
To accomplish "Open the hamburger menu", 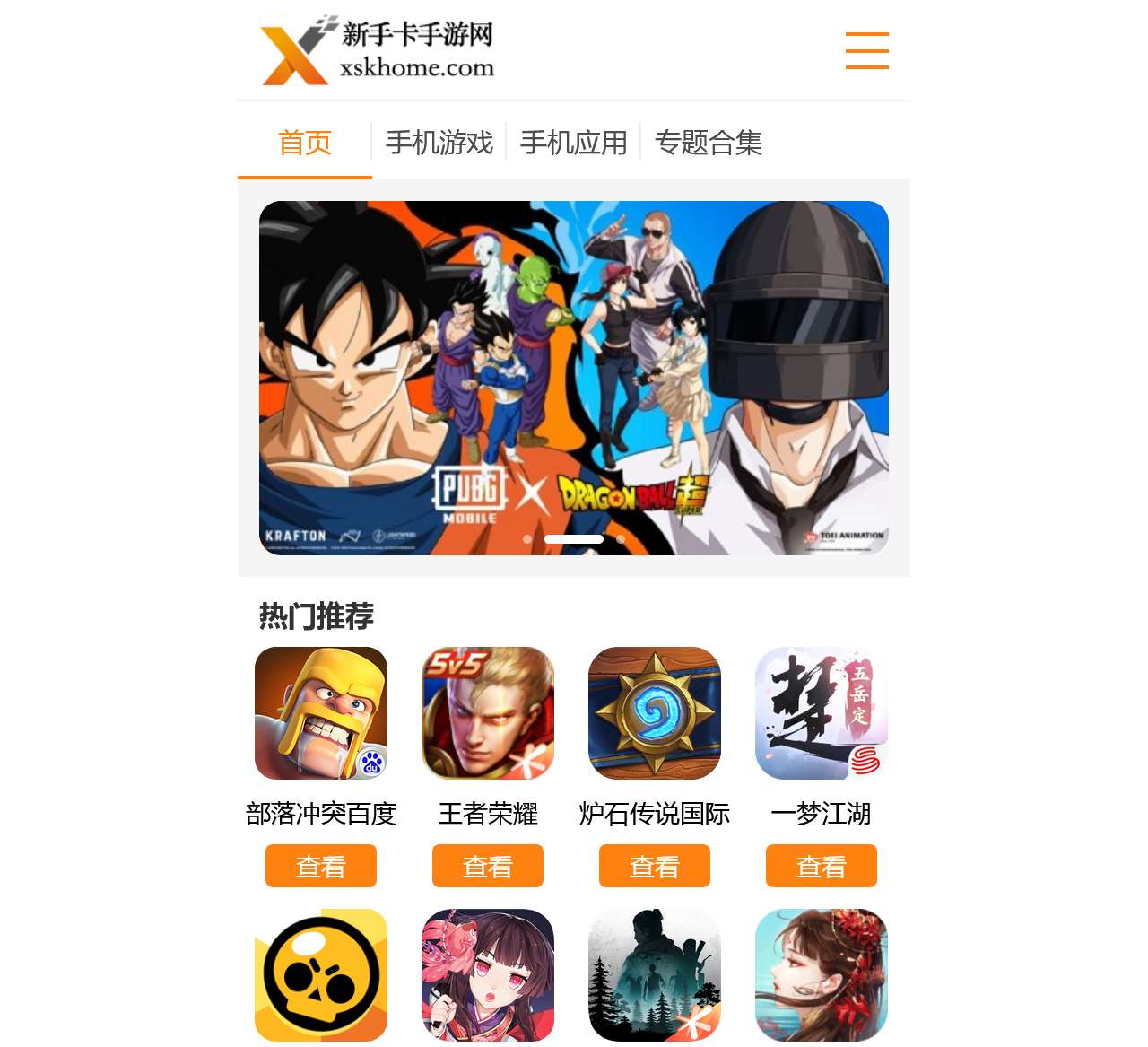I will 866,50.
